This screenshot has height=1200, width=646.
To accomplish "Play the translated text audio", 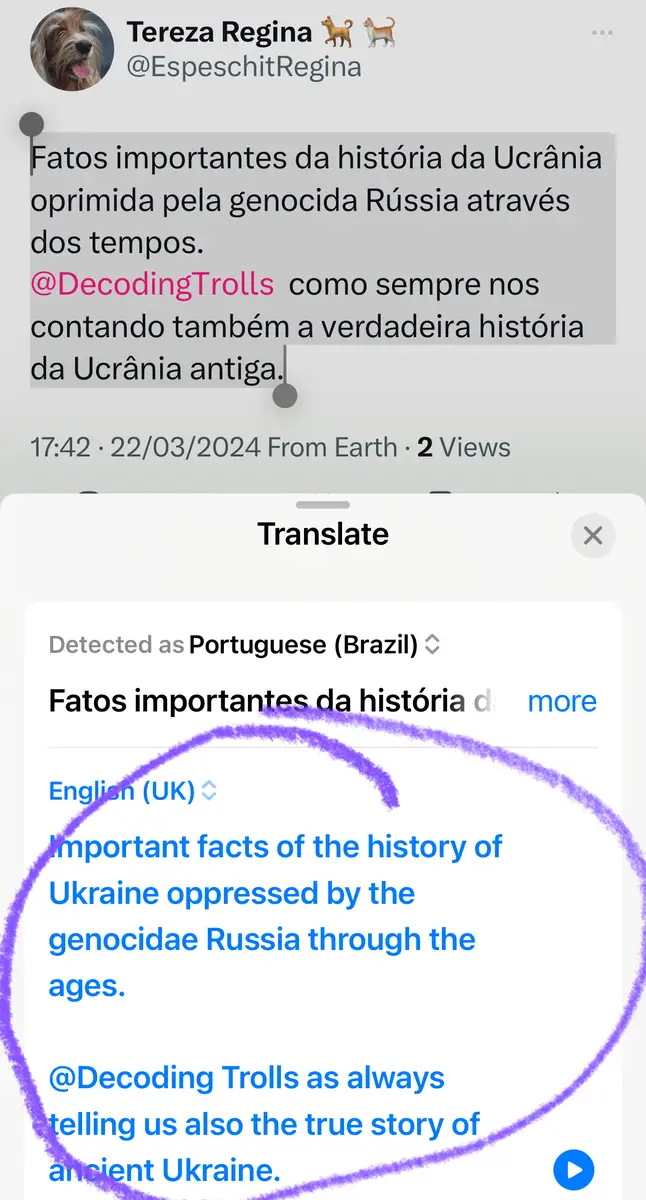I will (574, 1169).
